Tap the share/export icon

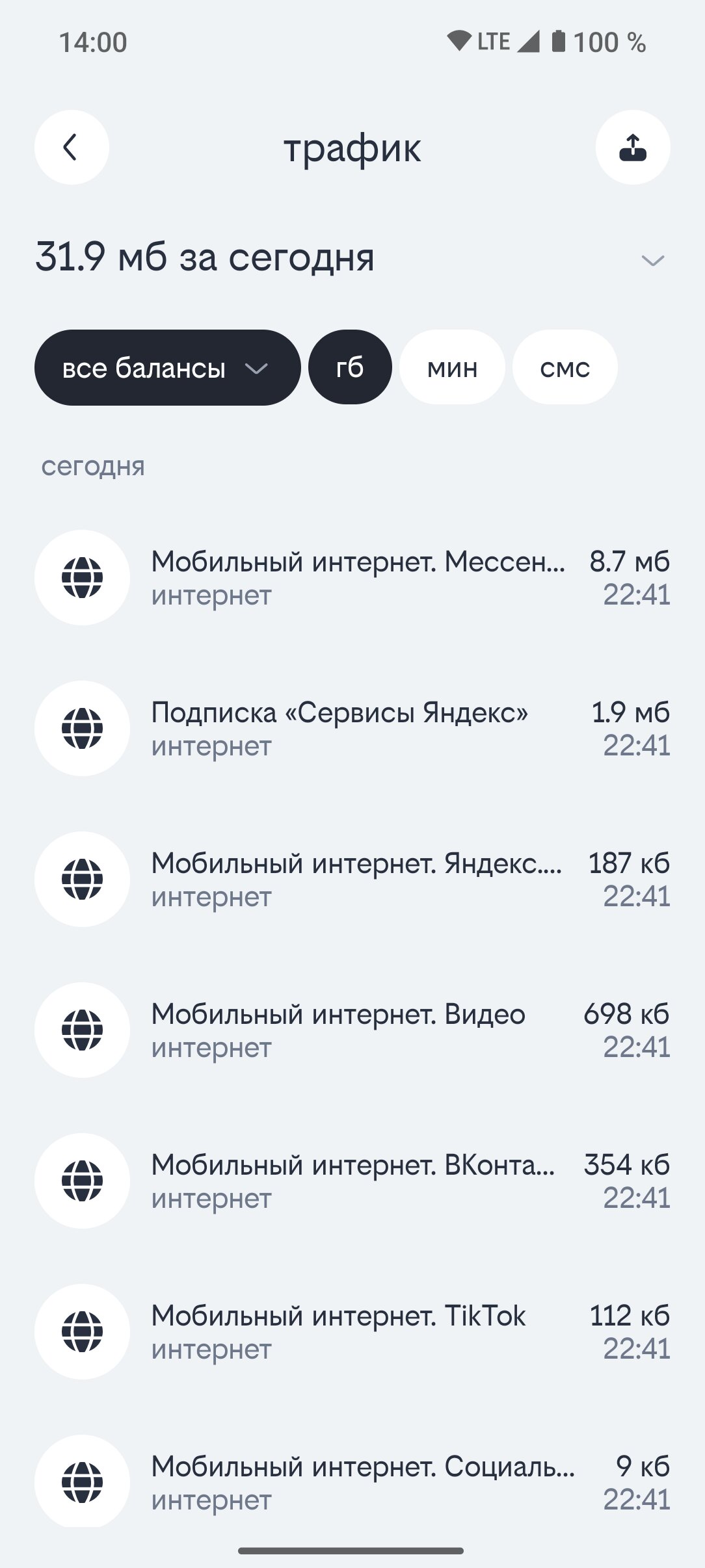[x=633, y=147]
